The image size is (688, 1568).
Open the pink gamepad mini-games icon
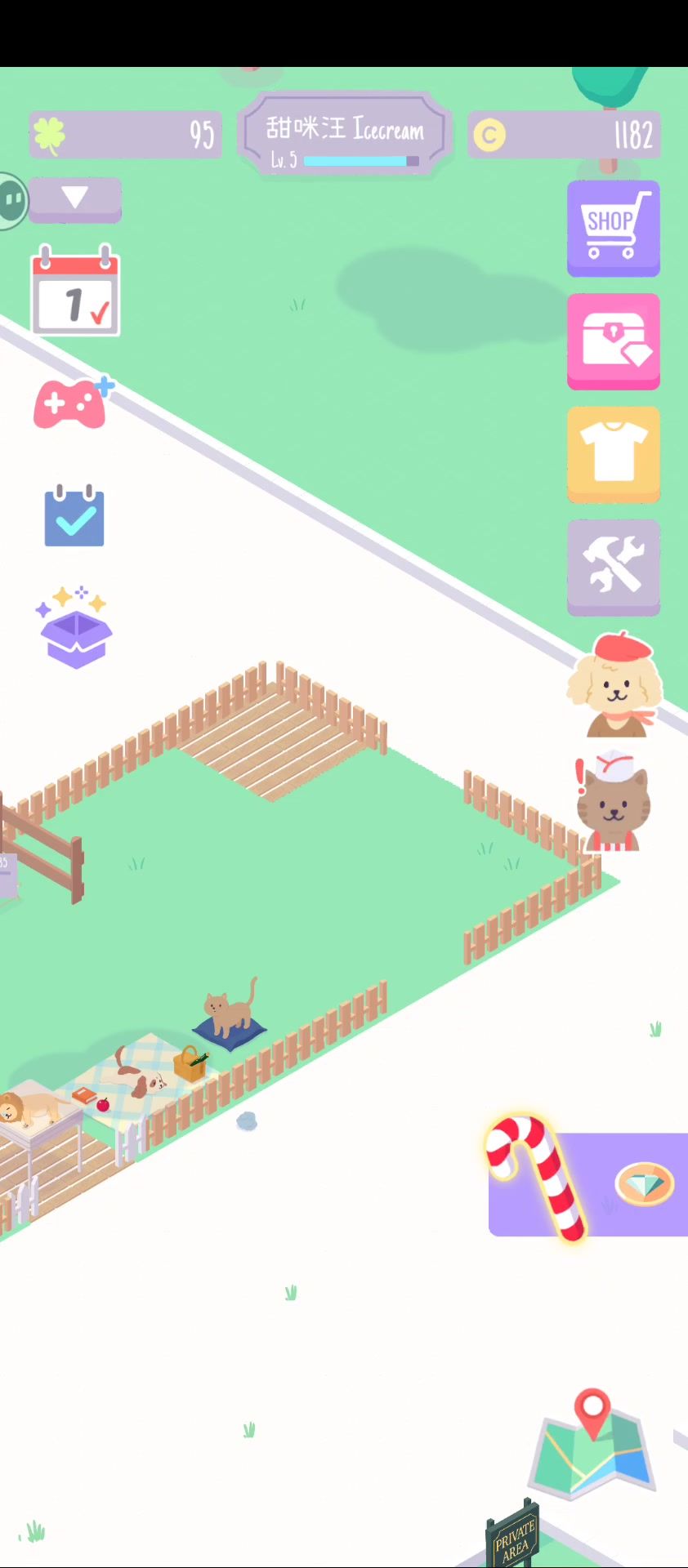72,403
